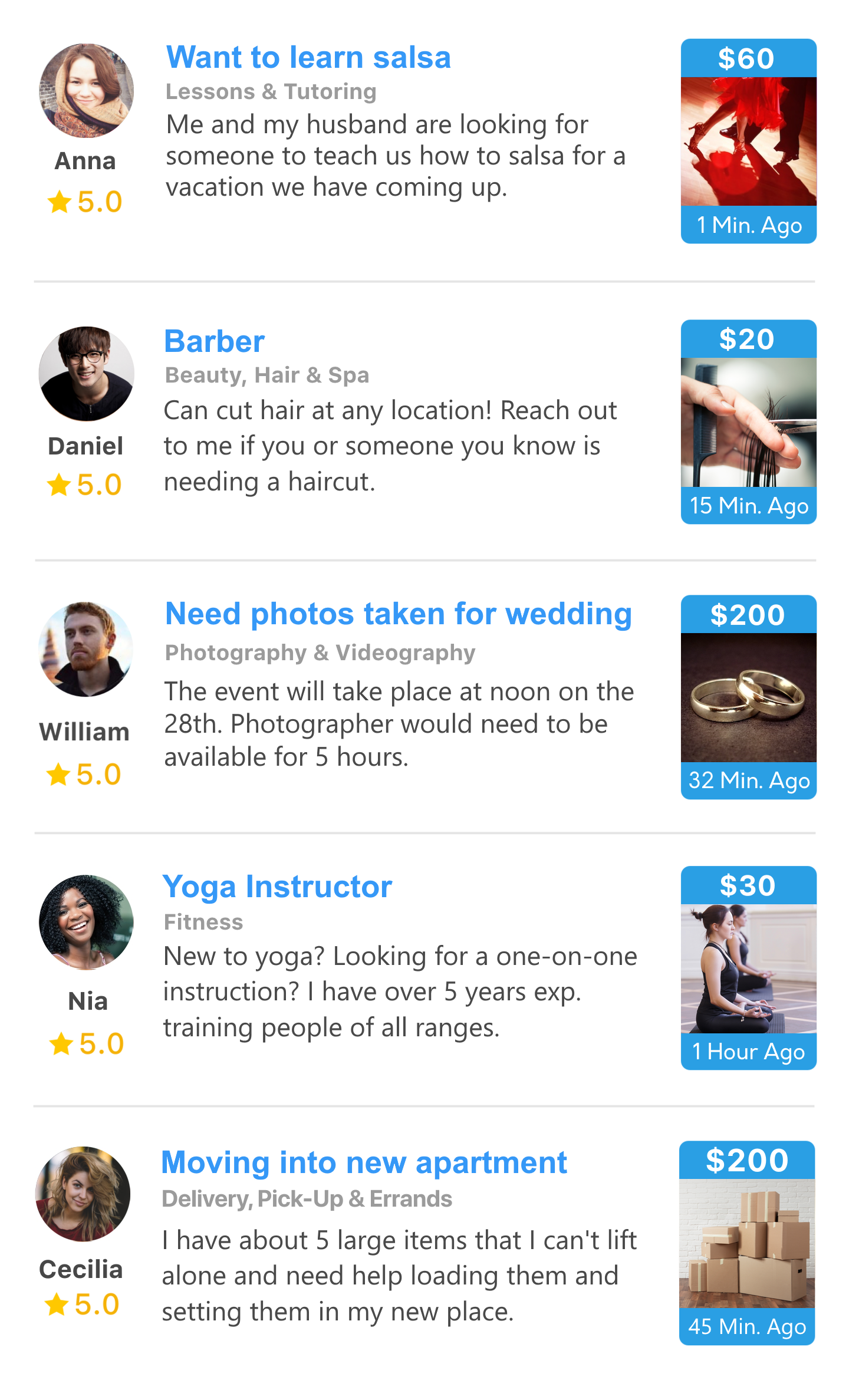View Anna's profile picture

click(86, 91)
